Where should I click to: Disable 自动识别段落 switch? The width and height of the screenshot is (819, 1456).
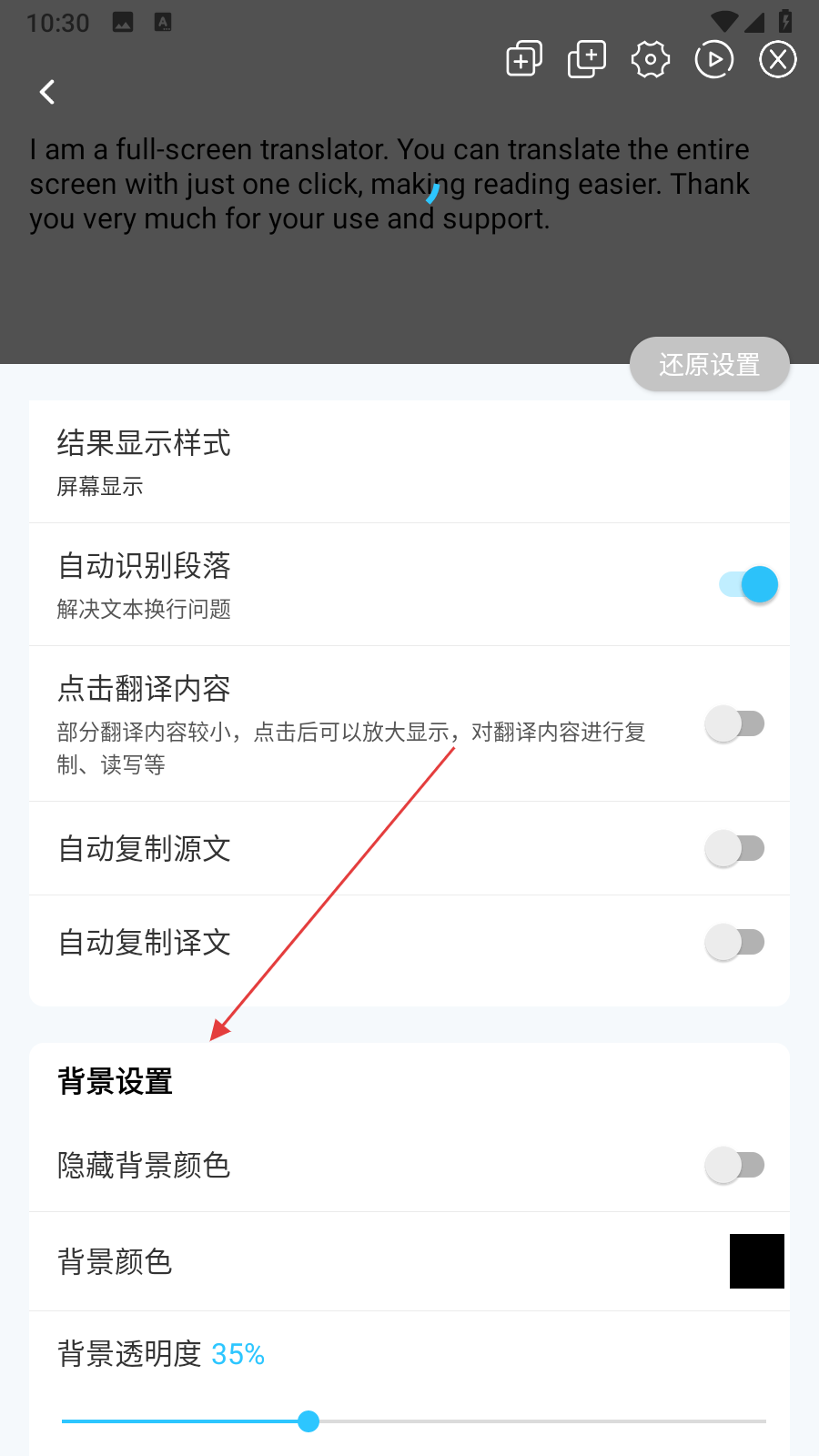tap(748, 584)
